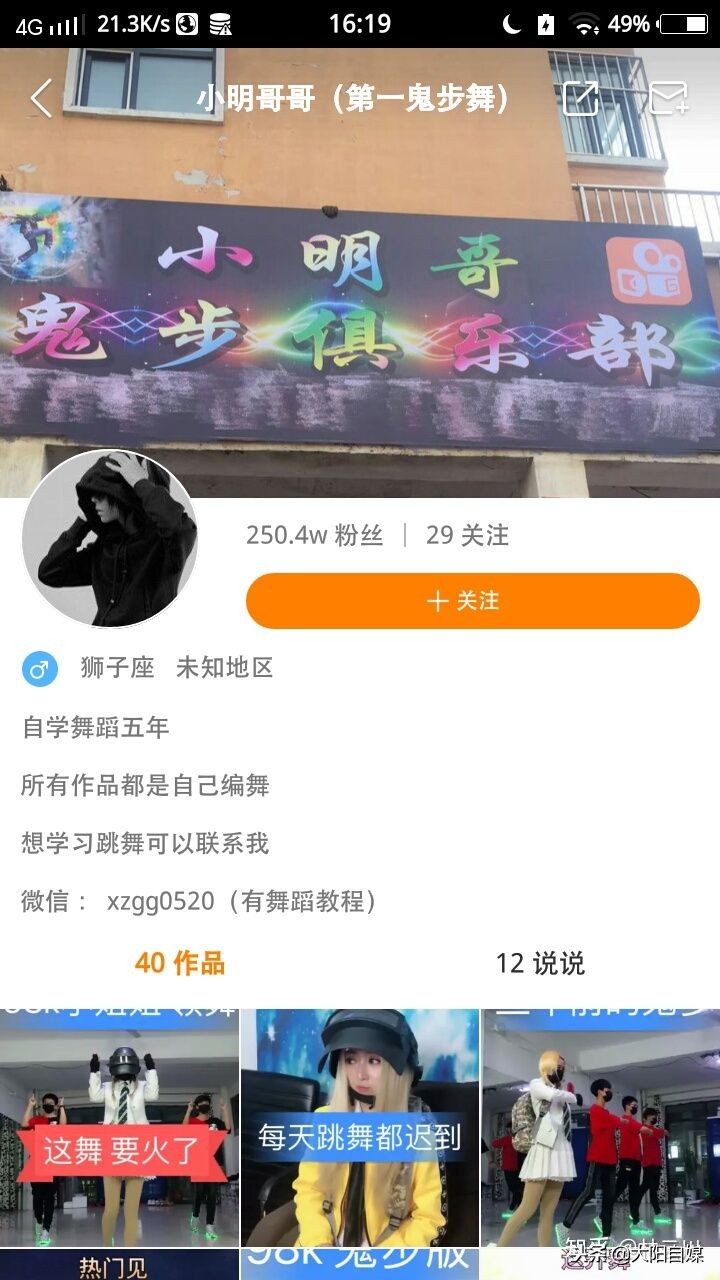Screen dimensions: 720x1280
Task: Open the 这舞要火了 video thumbnail
Action: (120, 1130)
